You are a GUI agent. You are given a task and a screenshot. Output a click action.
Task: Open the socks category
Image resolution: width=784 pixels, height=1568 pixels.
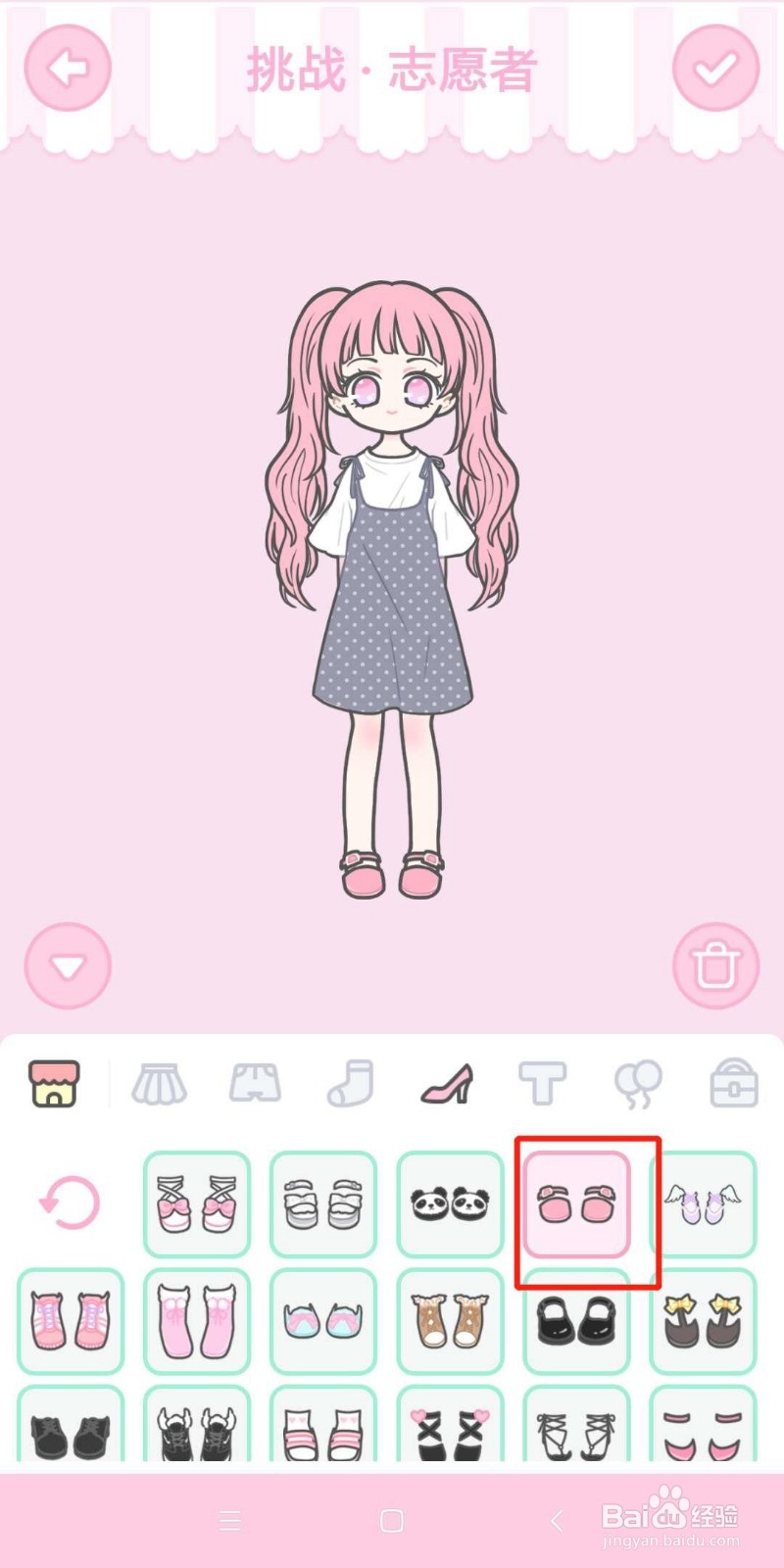[352, 1083]
